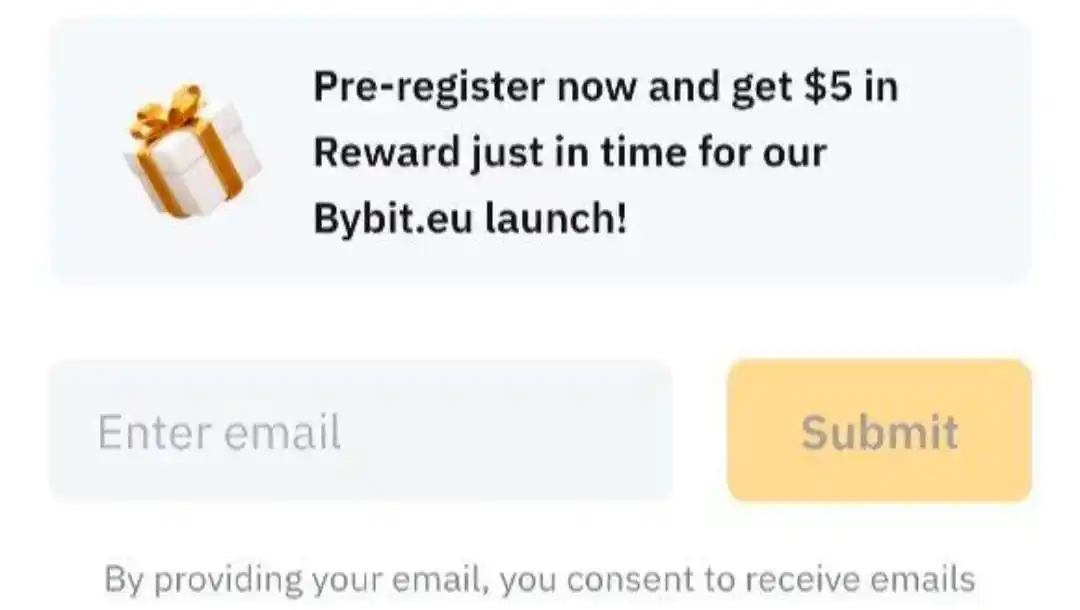Submit the pre-registration email
Screen dimensions: 1080x610
(x=879, y=431)
